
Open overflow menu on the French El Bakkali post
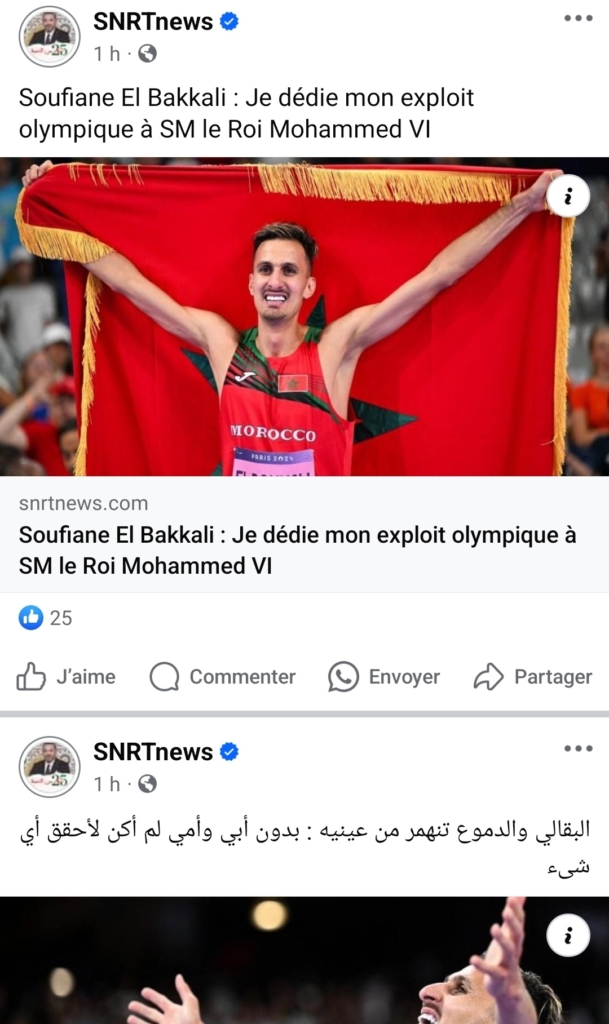(578, 19)
